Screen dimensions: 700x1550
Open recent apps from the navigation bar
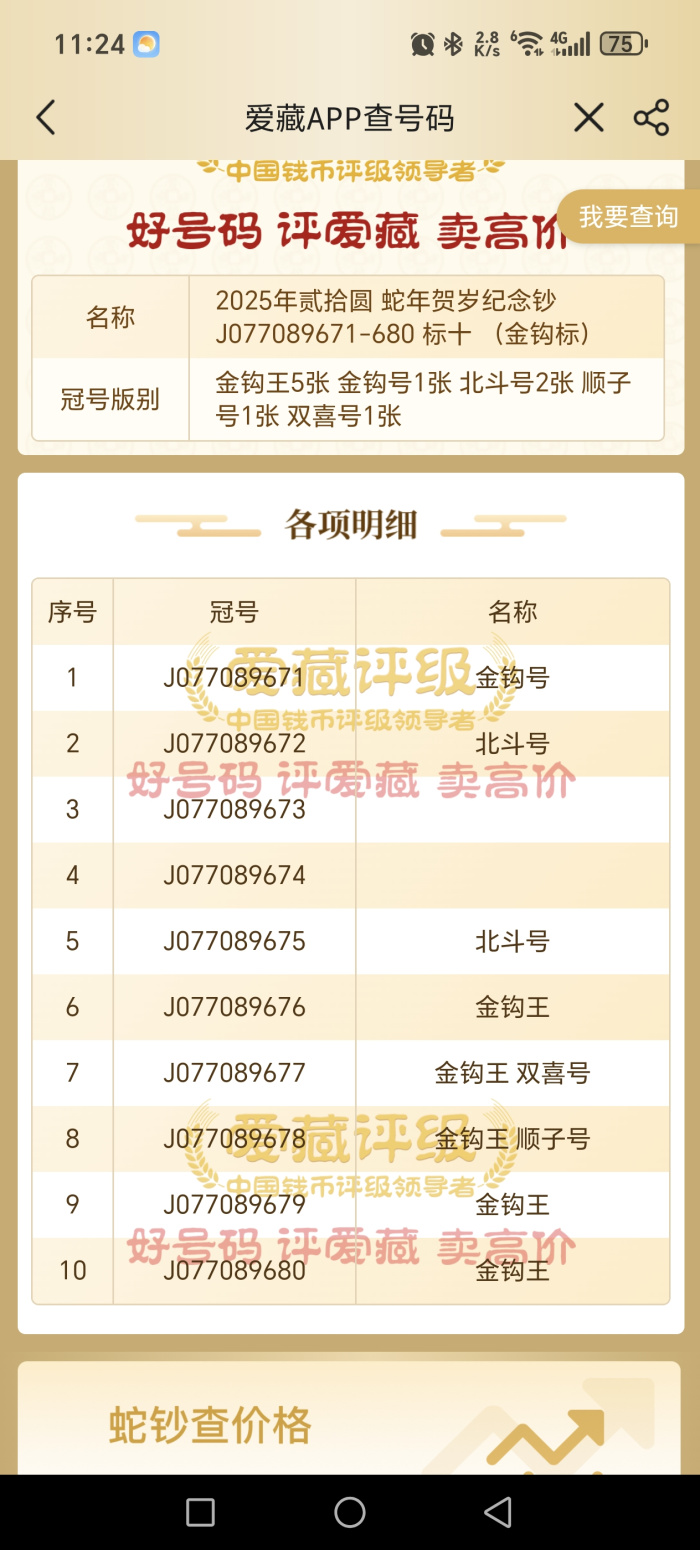[x=201, y=1511]
